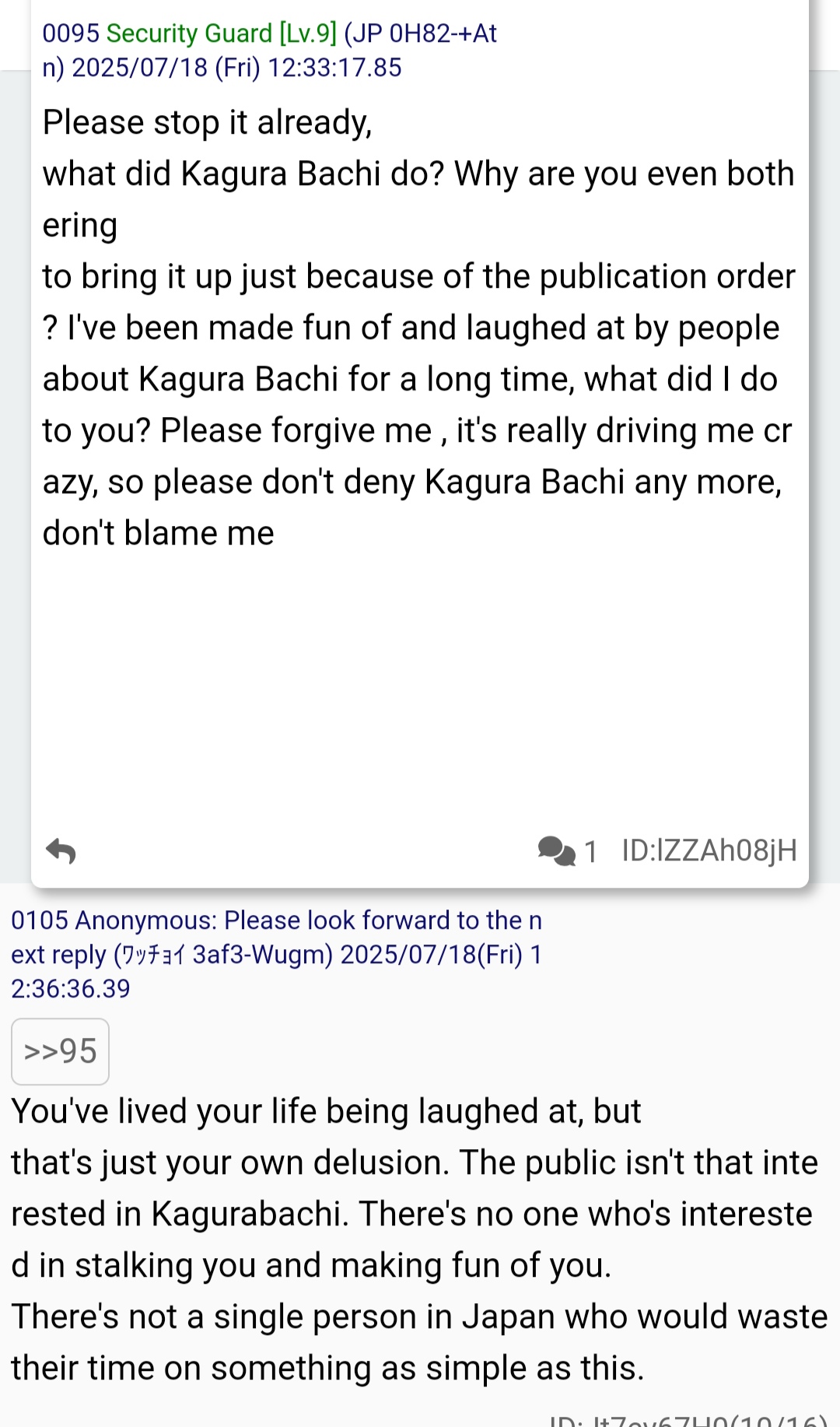Viewport: 840px width, 1427px height.
Task: Follow the >>95 quote link
Action: click(60, 1051)
